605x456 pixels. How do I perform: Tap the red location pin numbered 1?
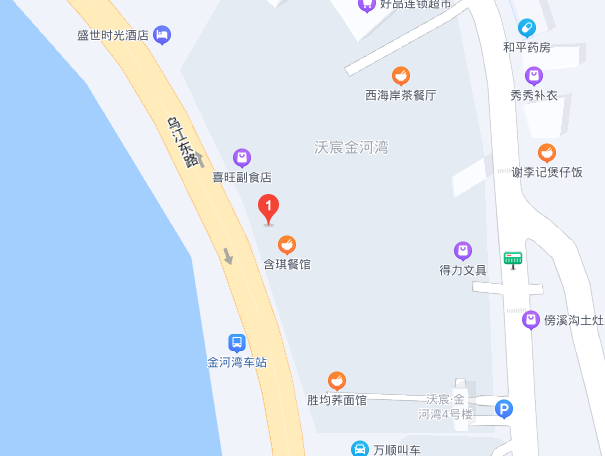pos(269,209)
